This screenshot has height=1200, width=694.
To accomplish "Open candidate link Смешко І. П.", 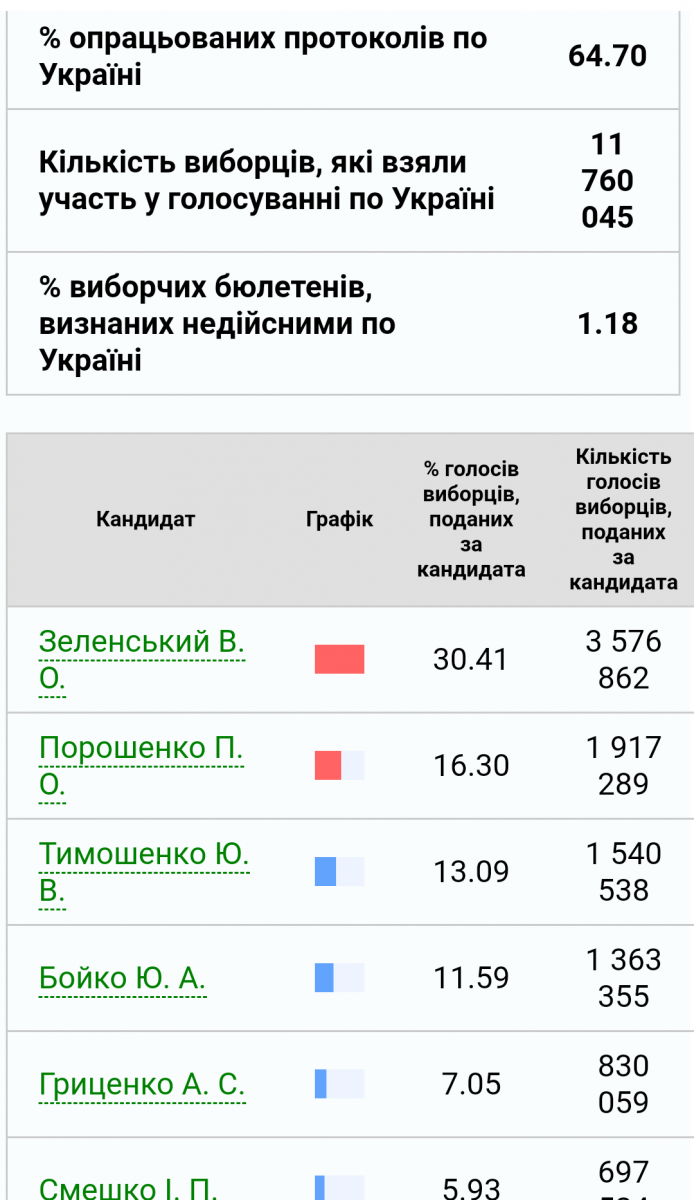I will pos(130,1188).
